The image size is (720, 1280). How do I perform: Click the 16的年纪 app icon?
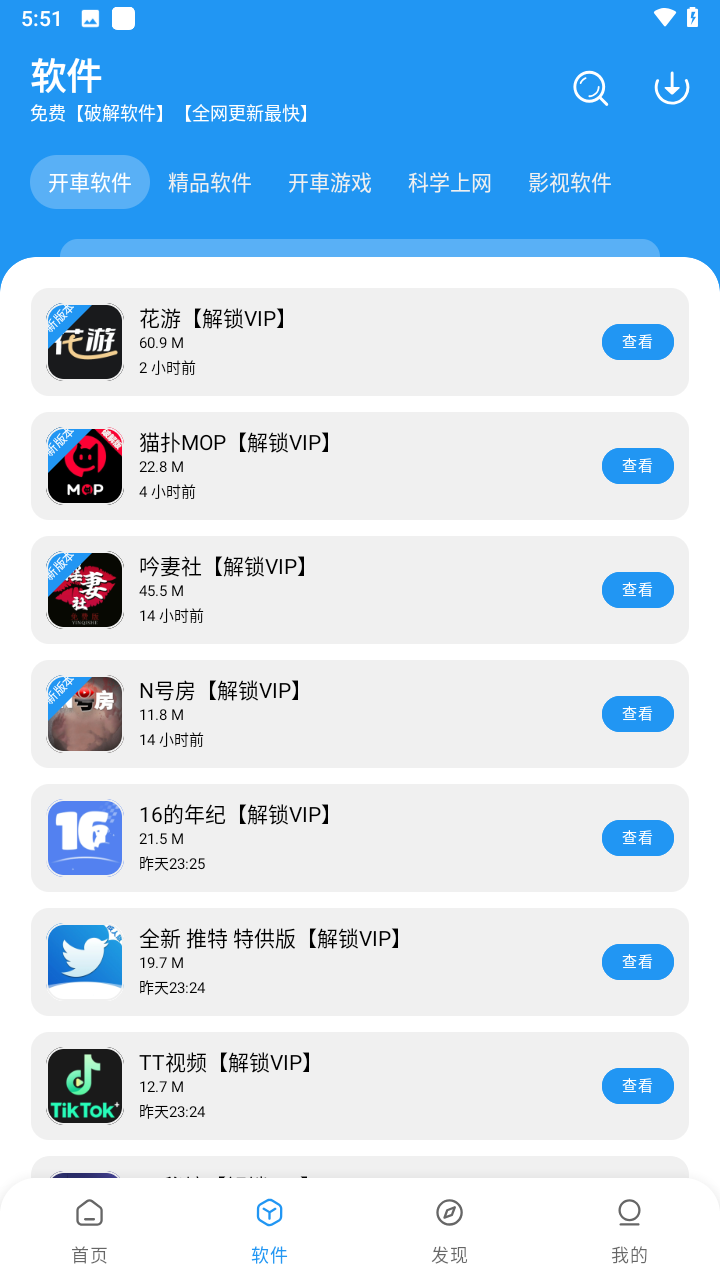tap(85, 838)
